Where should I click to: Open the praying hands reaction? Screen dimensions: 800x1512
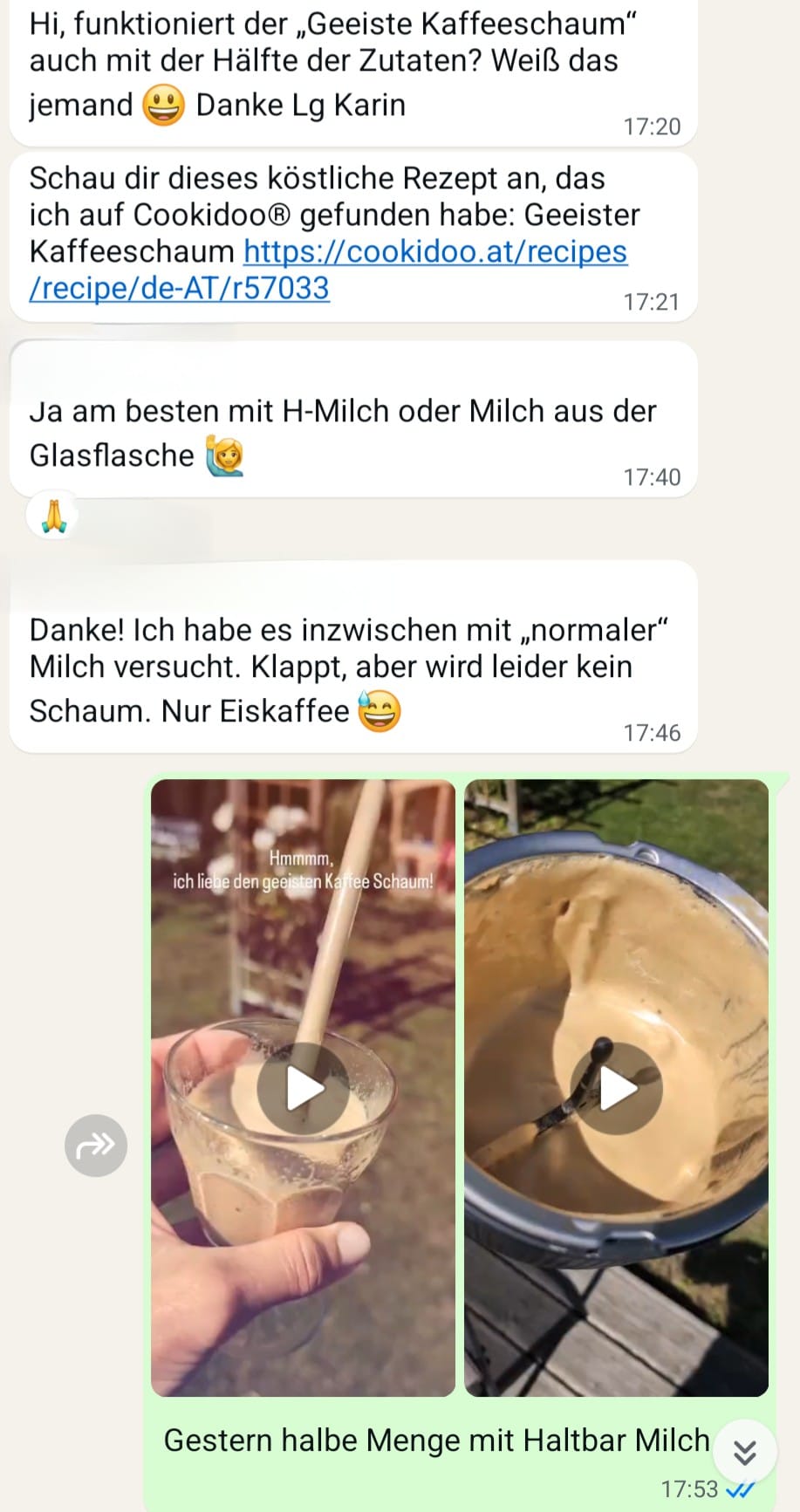tap(54, 516)
